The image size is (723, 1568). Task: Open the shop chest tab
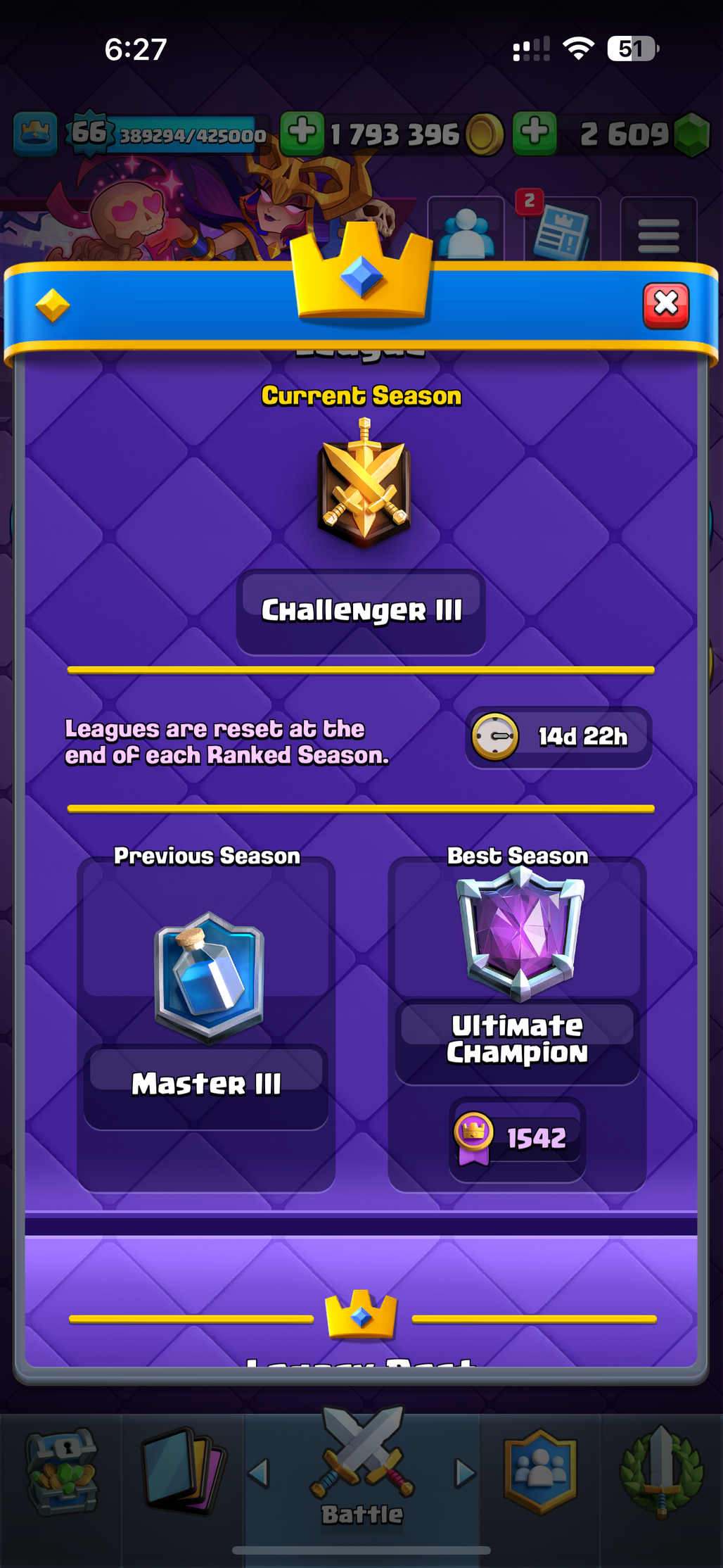point(61,1470)
